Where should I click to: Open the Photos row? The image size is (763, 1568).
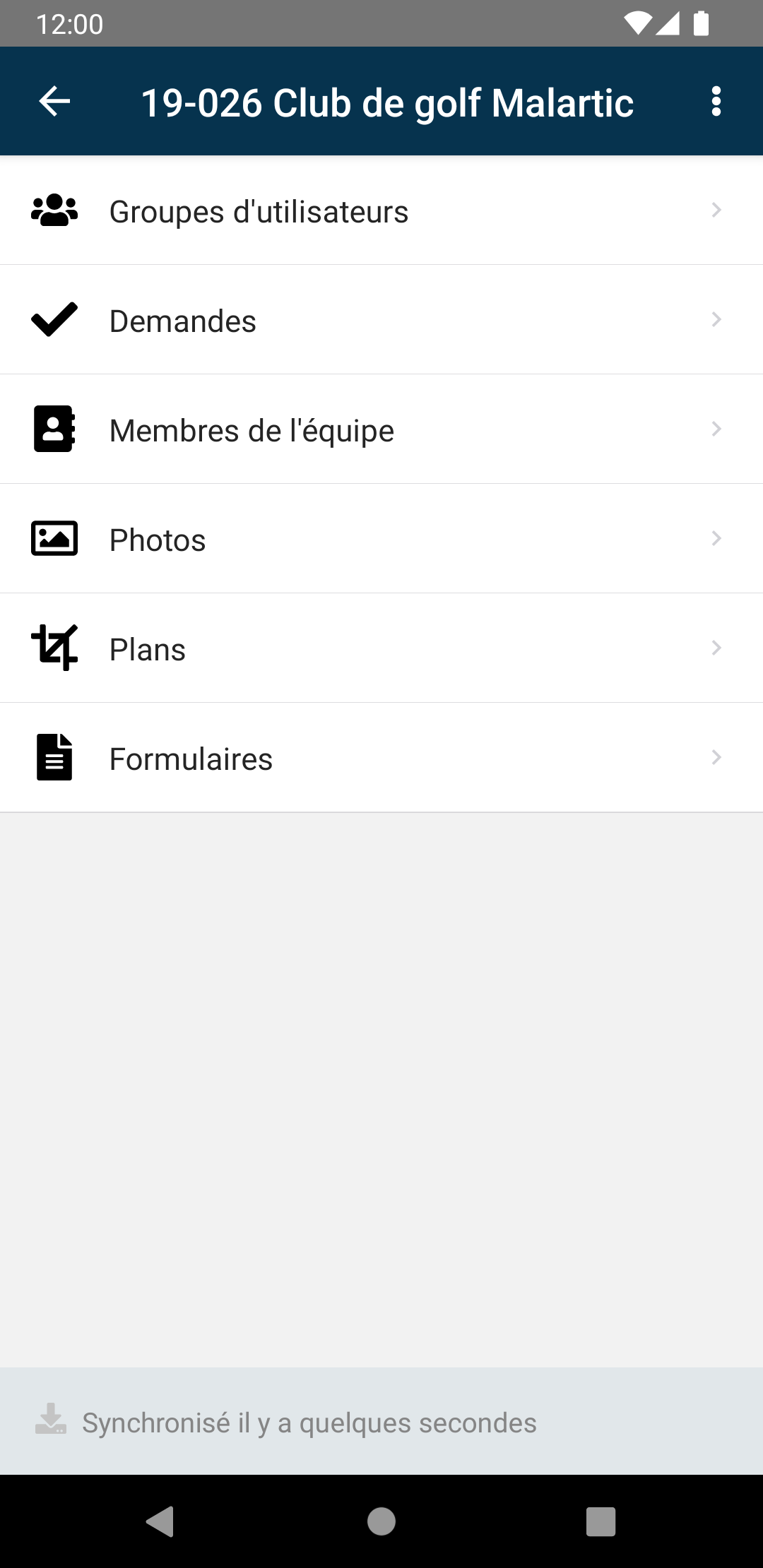pyautogui.click(x=381, y=539)
